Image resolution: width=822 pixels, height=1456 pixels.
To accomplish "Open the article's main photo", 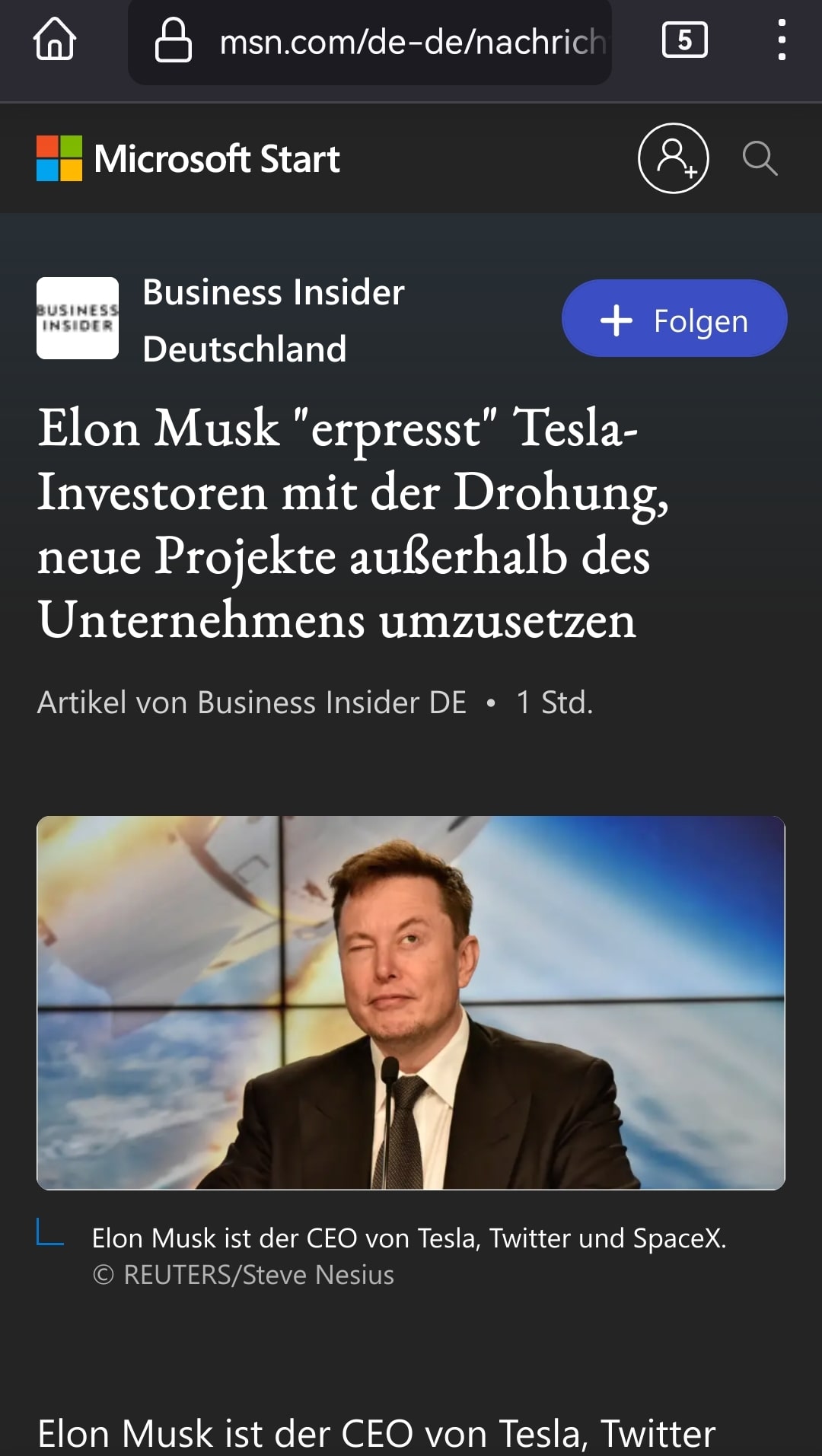I will tap(411, 1002).
